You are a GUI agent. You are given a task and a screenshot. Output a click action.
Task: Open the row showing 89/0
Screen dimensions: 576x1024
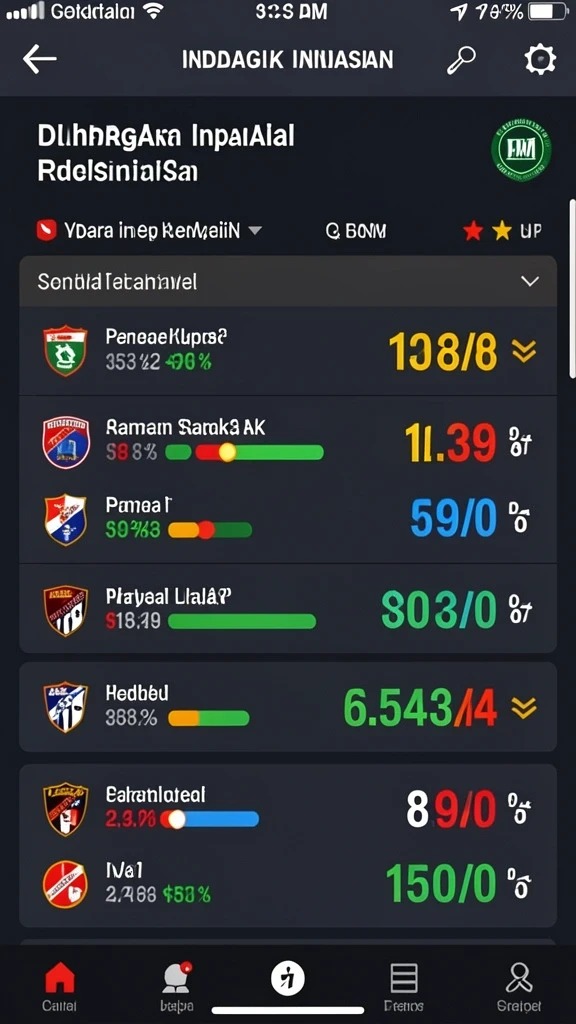tap(288, 808)
